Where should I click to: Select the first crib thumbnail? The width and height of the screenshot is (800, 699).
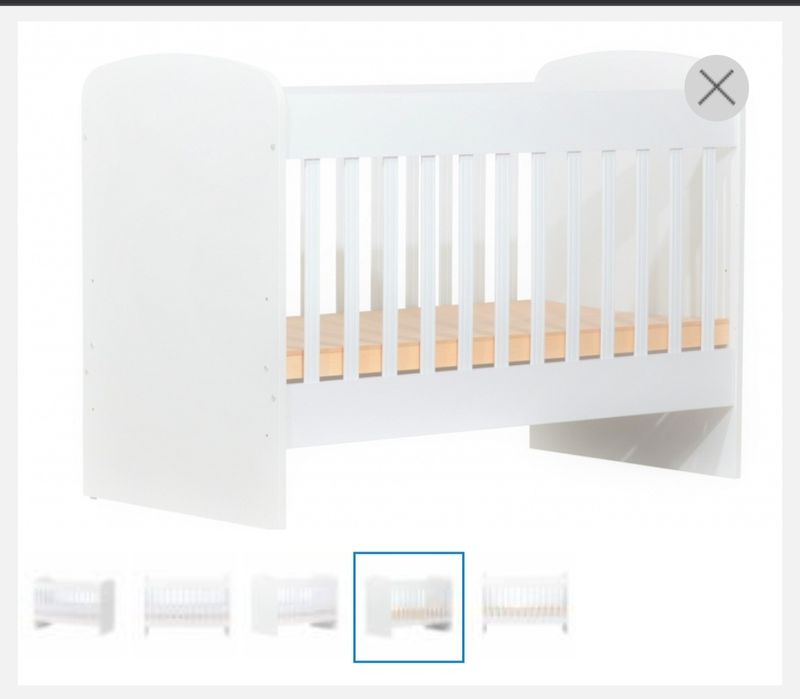(73, 603)
